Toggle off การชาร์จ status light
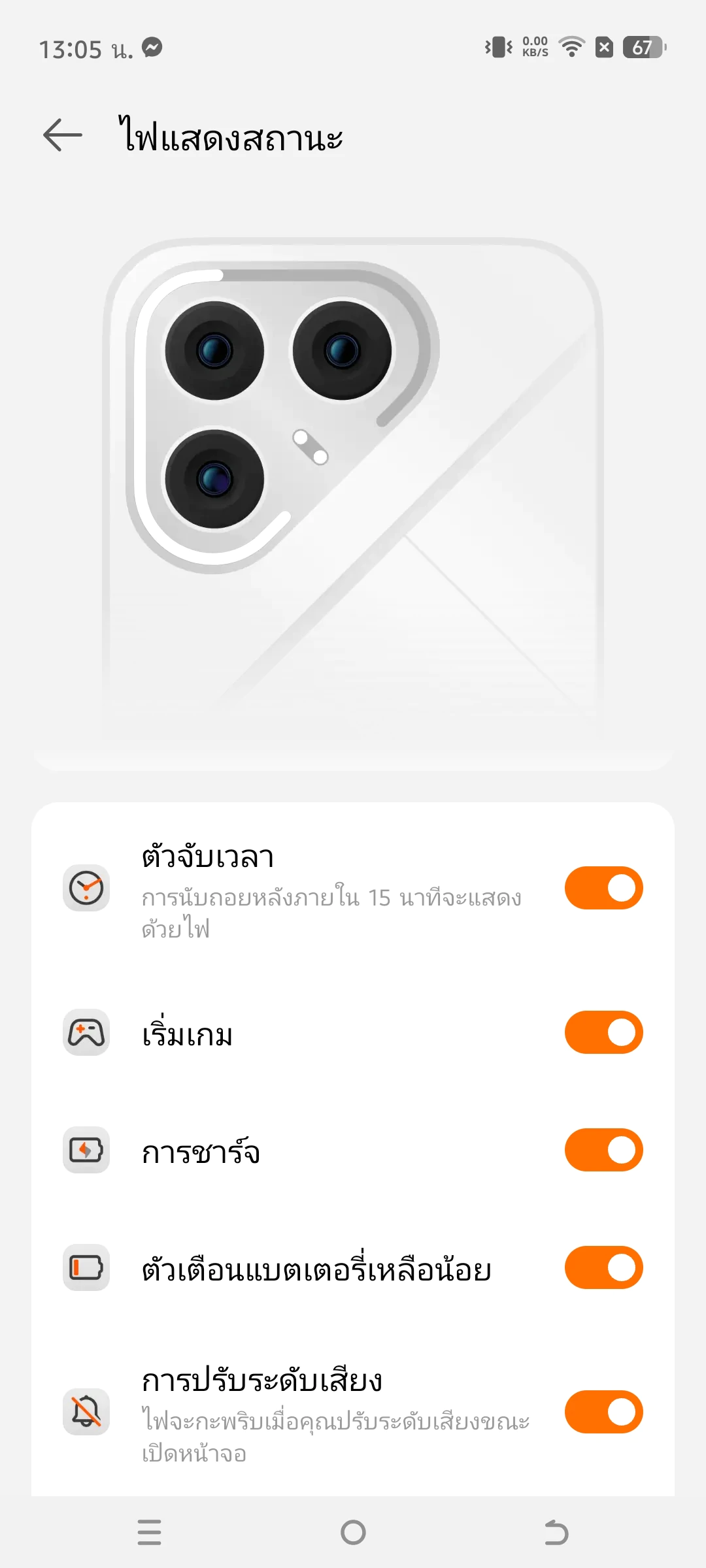The width and height of the screenshot is (706, 1568). coord(603,1150)
